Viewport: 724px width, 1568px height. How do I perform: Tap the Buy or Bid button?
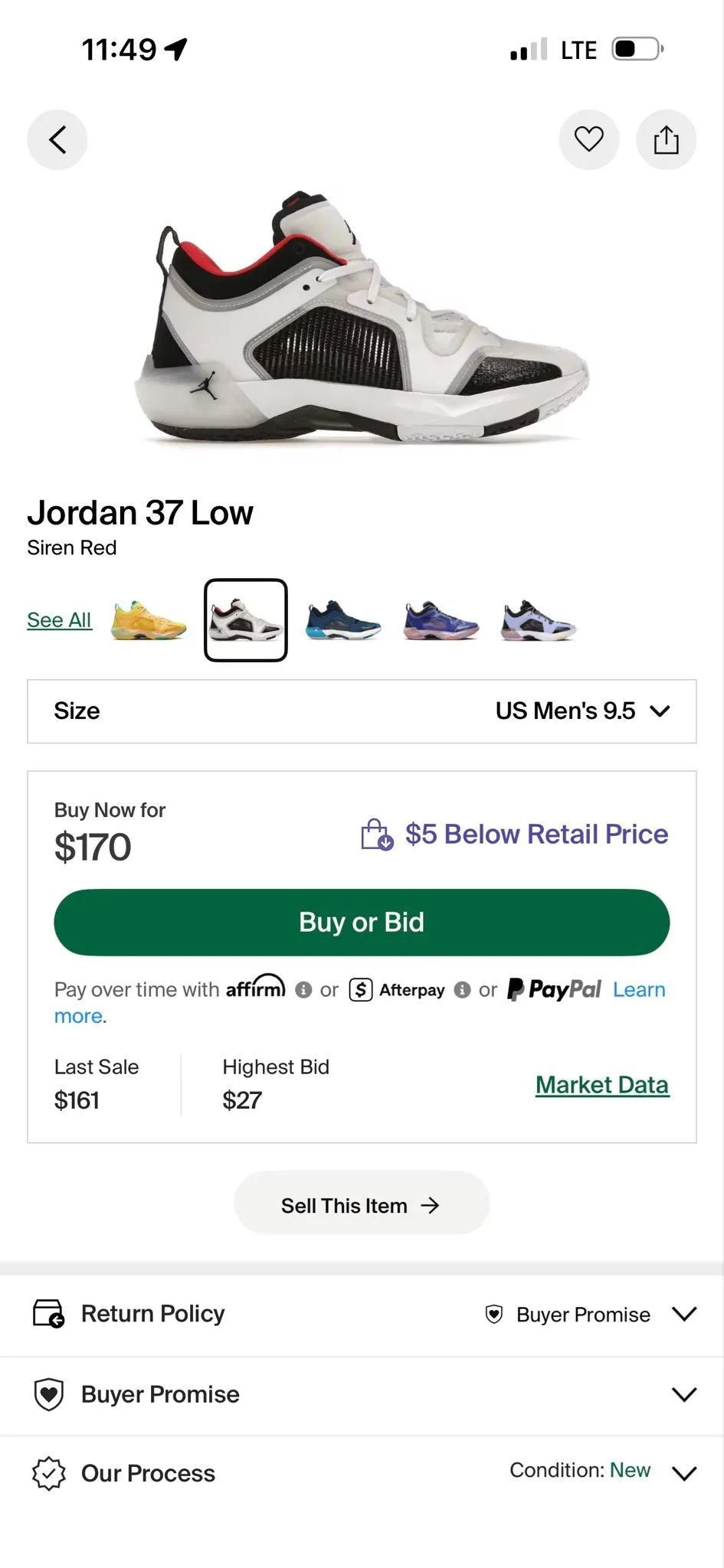click(362, 923)
